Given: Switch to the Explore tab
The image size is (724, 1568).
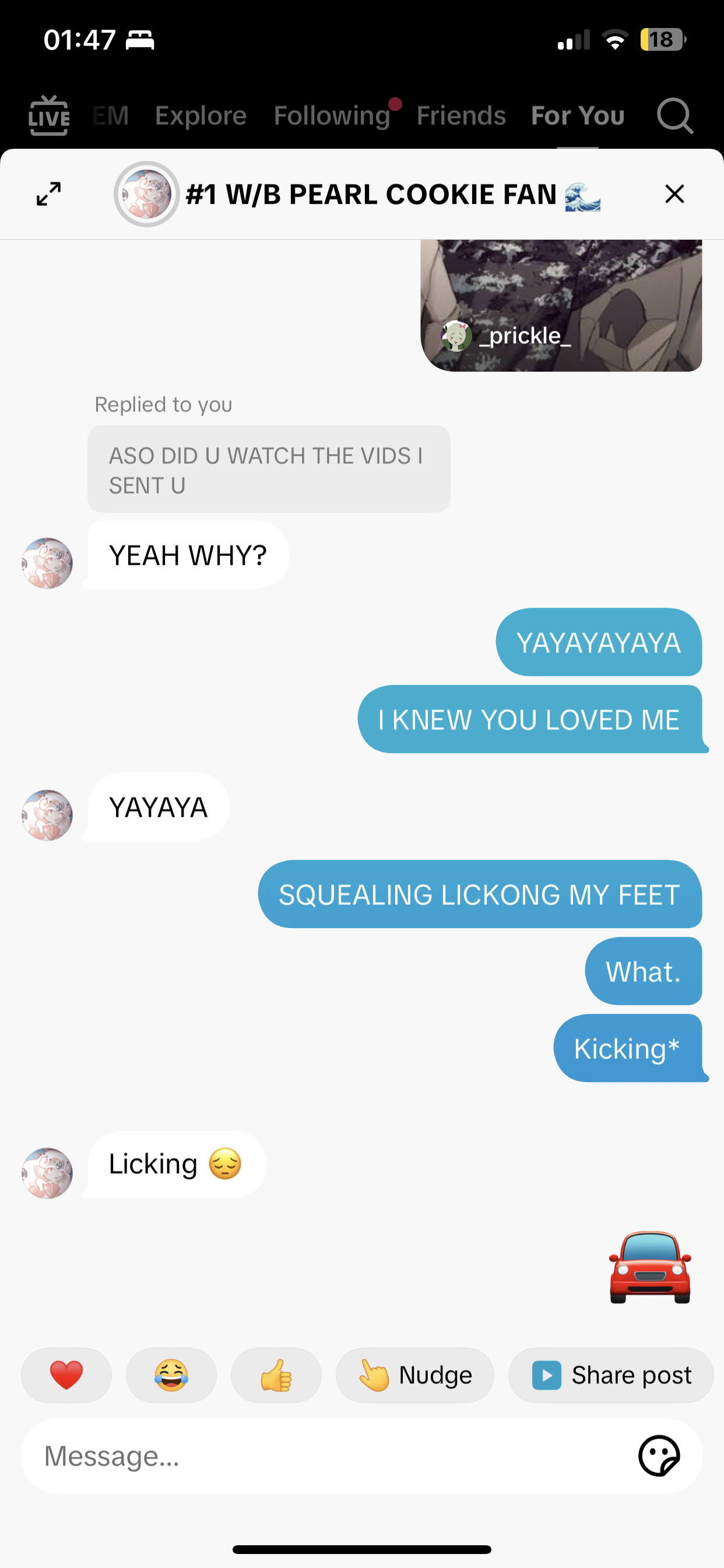Looking at the screenshot, I should pyautogui.click(x=201, y=116).
